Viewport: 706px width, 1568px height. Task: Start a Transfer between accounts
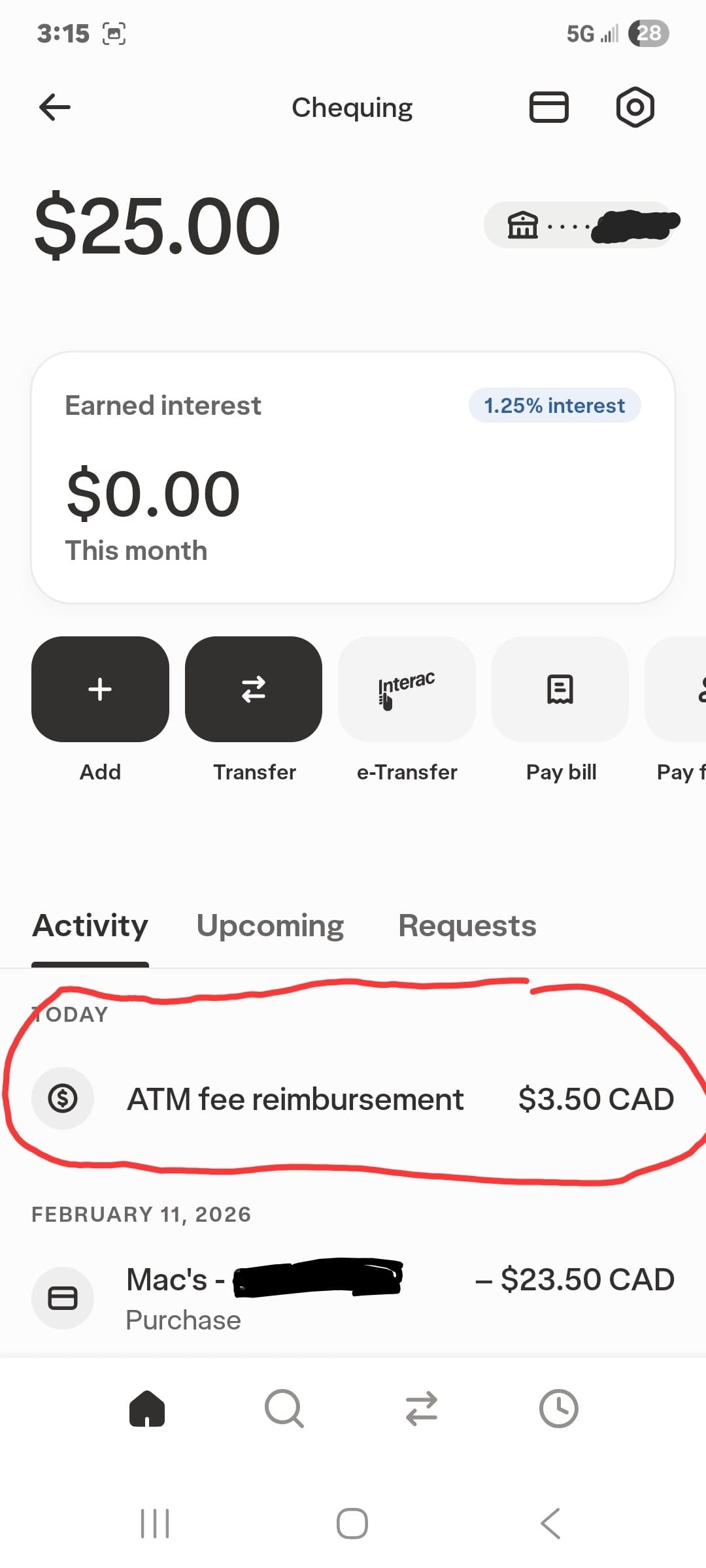point(254,689)
